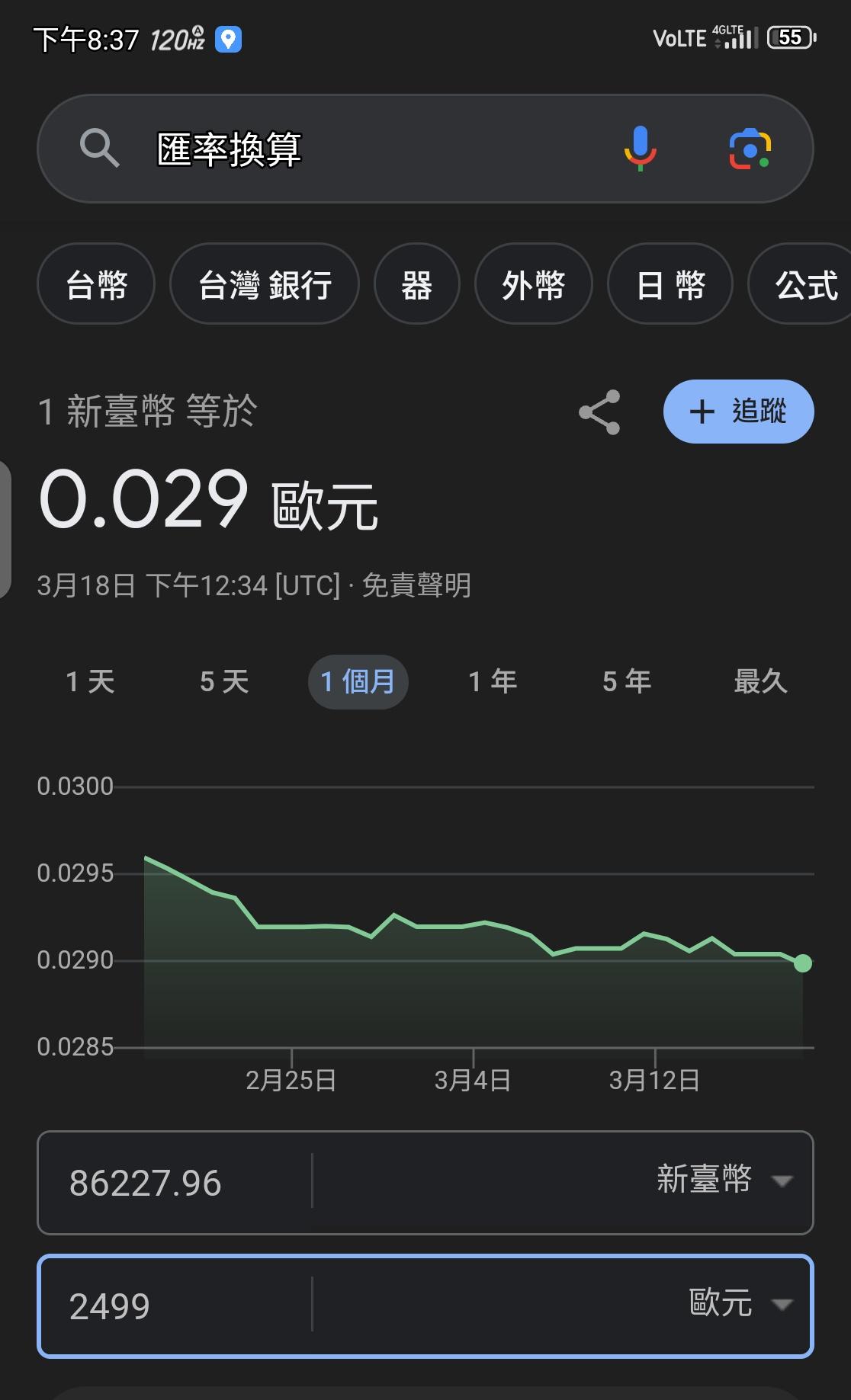Start voice search with the microphone icon

click(640, 148)
